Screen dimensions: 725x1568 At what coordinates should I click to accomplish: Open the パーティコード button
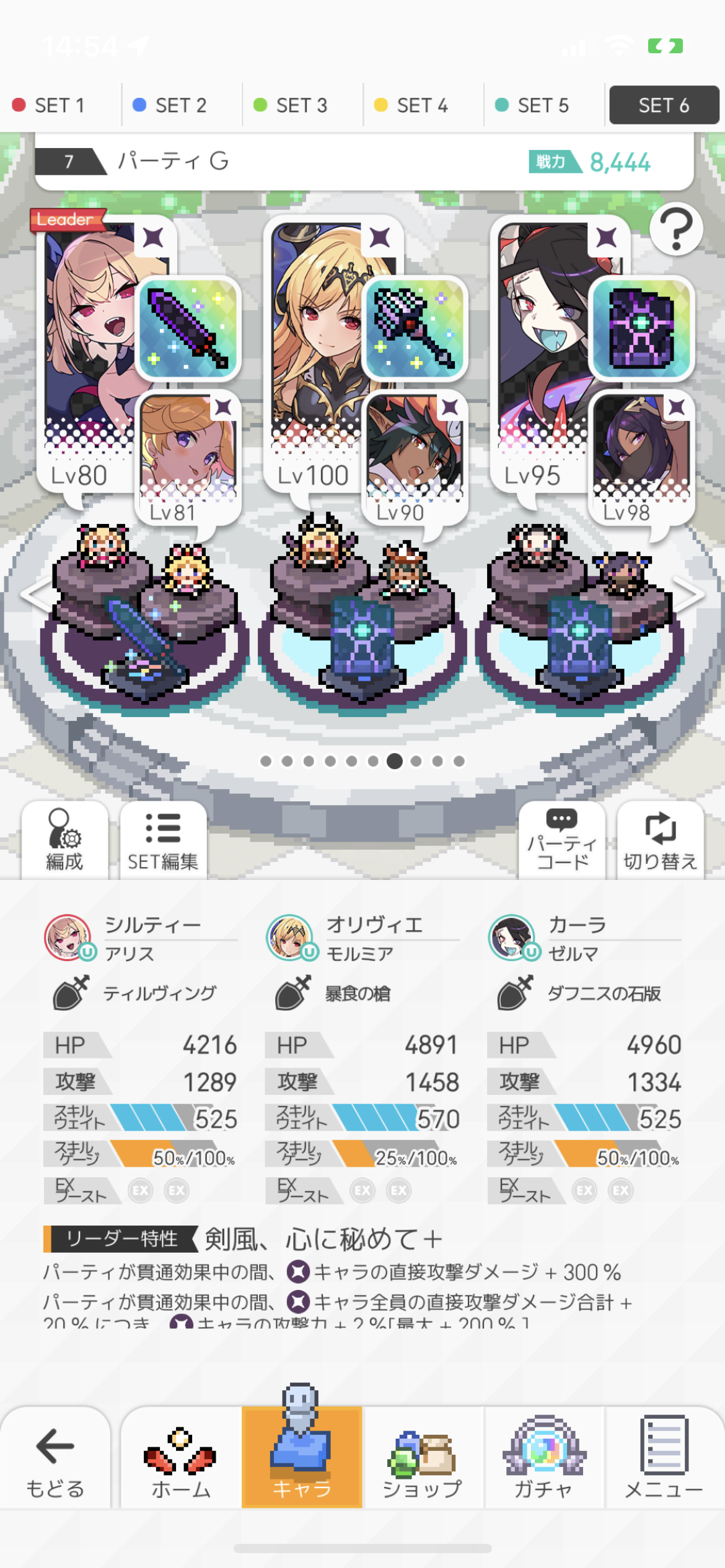tap(561, 840)
